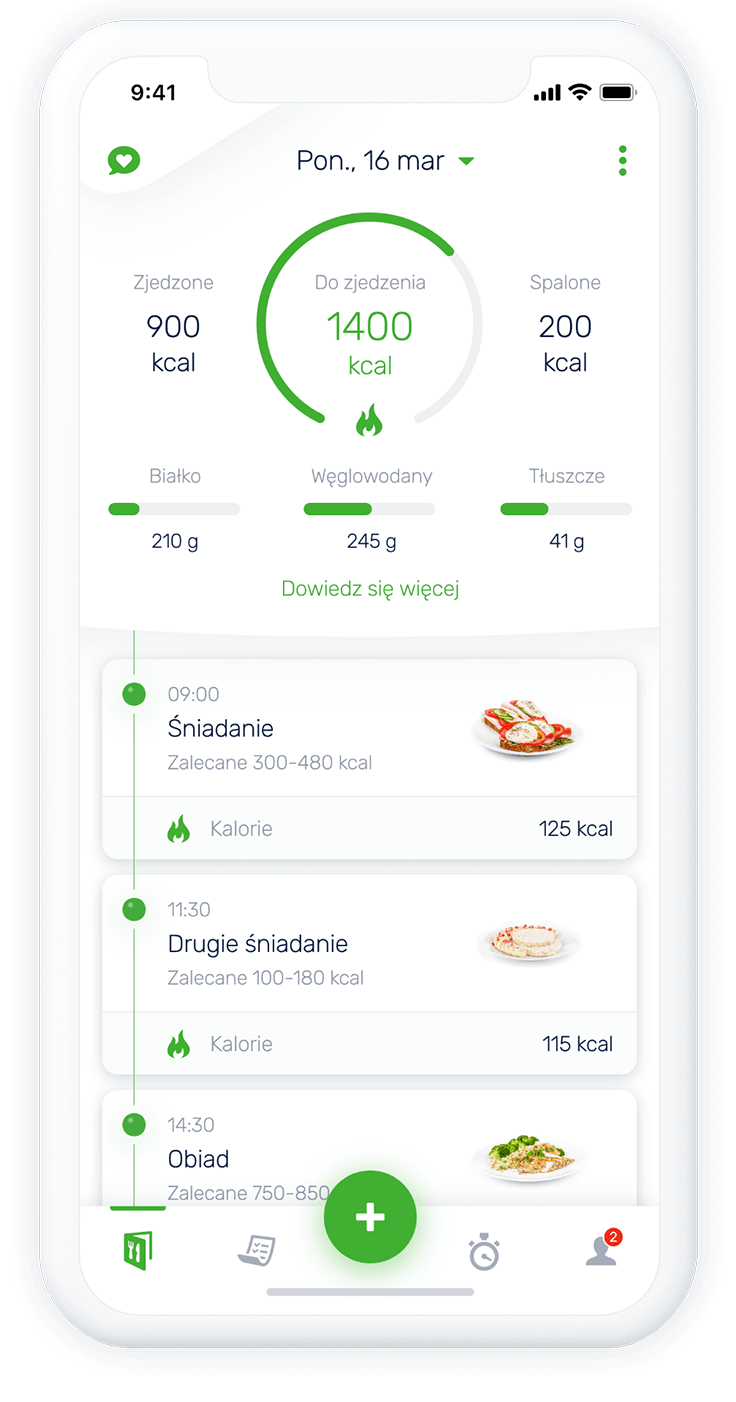The height and width of the screenshot is (1402, 736).
Task: Switch to the meal diary tab
Action: [x=137, y=1251]
